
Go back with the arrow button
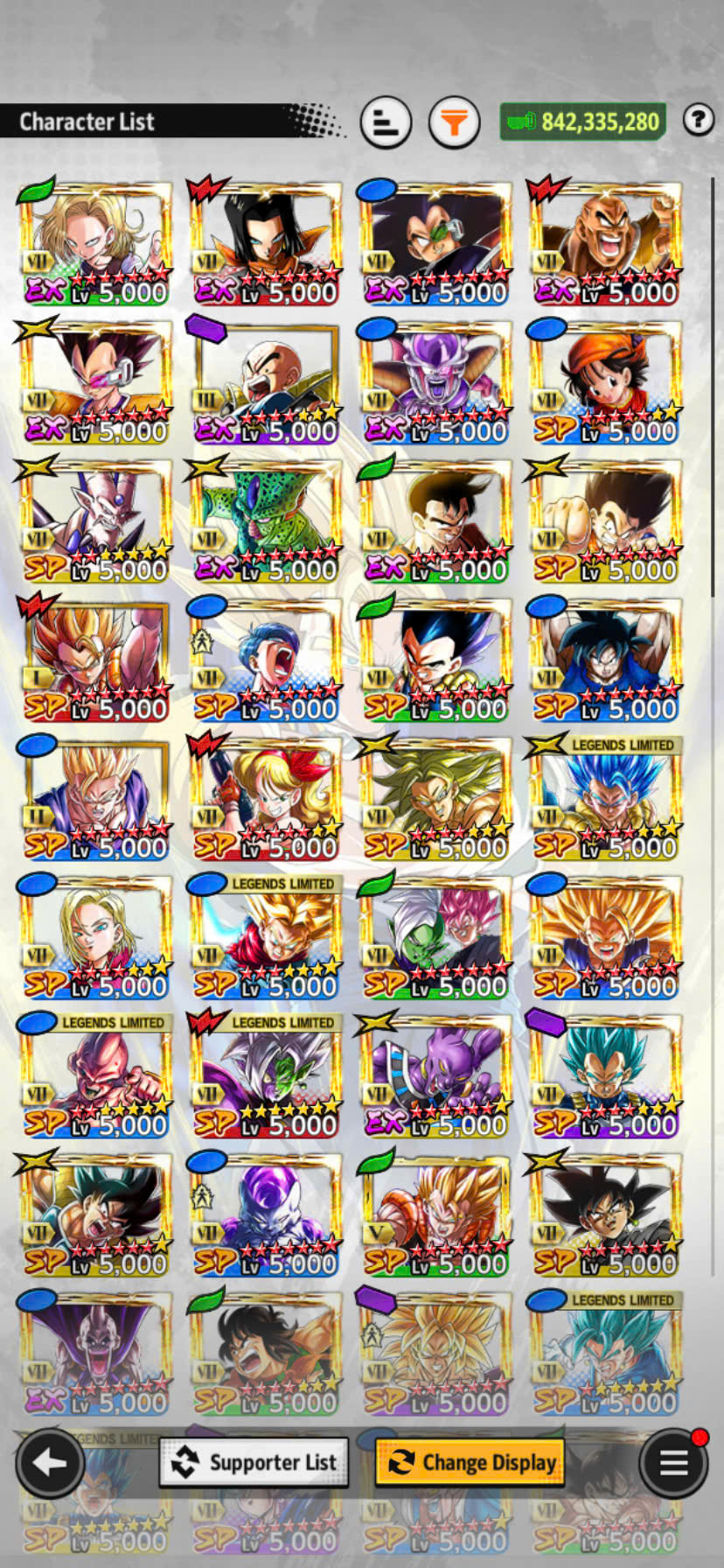pyautogui.click(x=50, y=1462)
